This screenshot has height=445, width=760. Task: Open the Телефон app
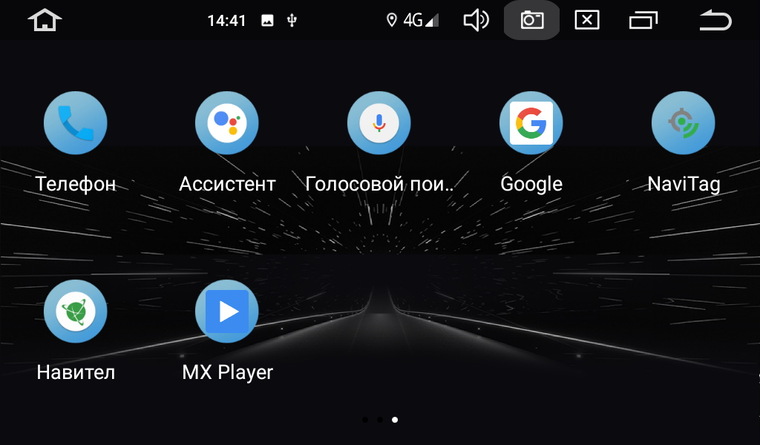75,123
